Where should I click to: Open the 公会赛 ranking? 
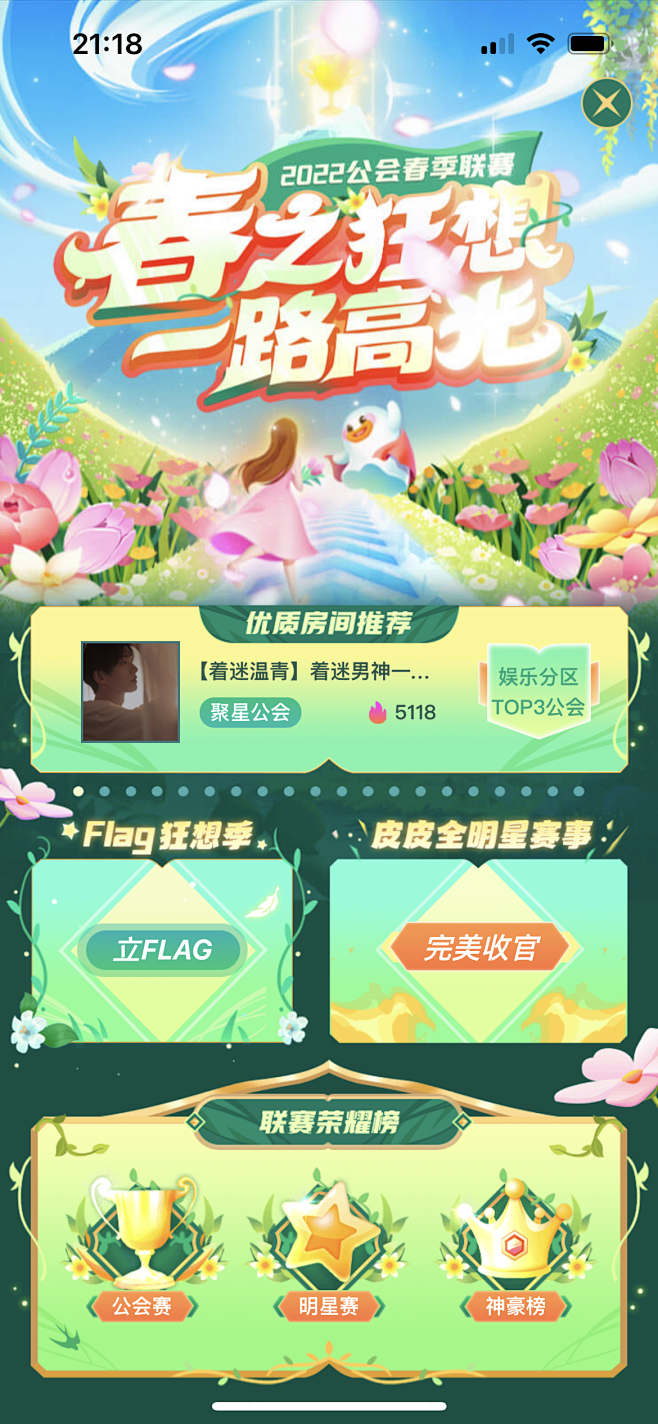click(x=142, y=1306)
